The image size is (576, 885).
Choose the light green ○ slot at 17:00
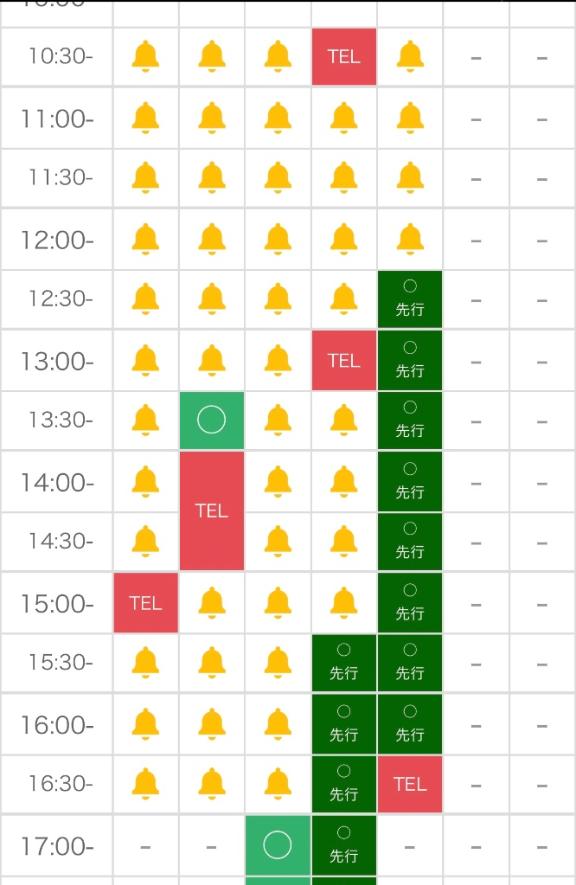278,845
